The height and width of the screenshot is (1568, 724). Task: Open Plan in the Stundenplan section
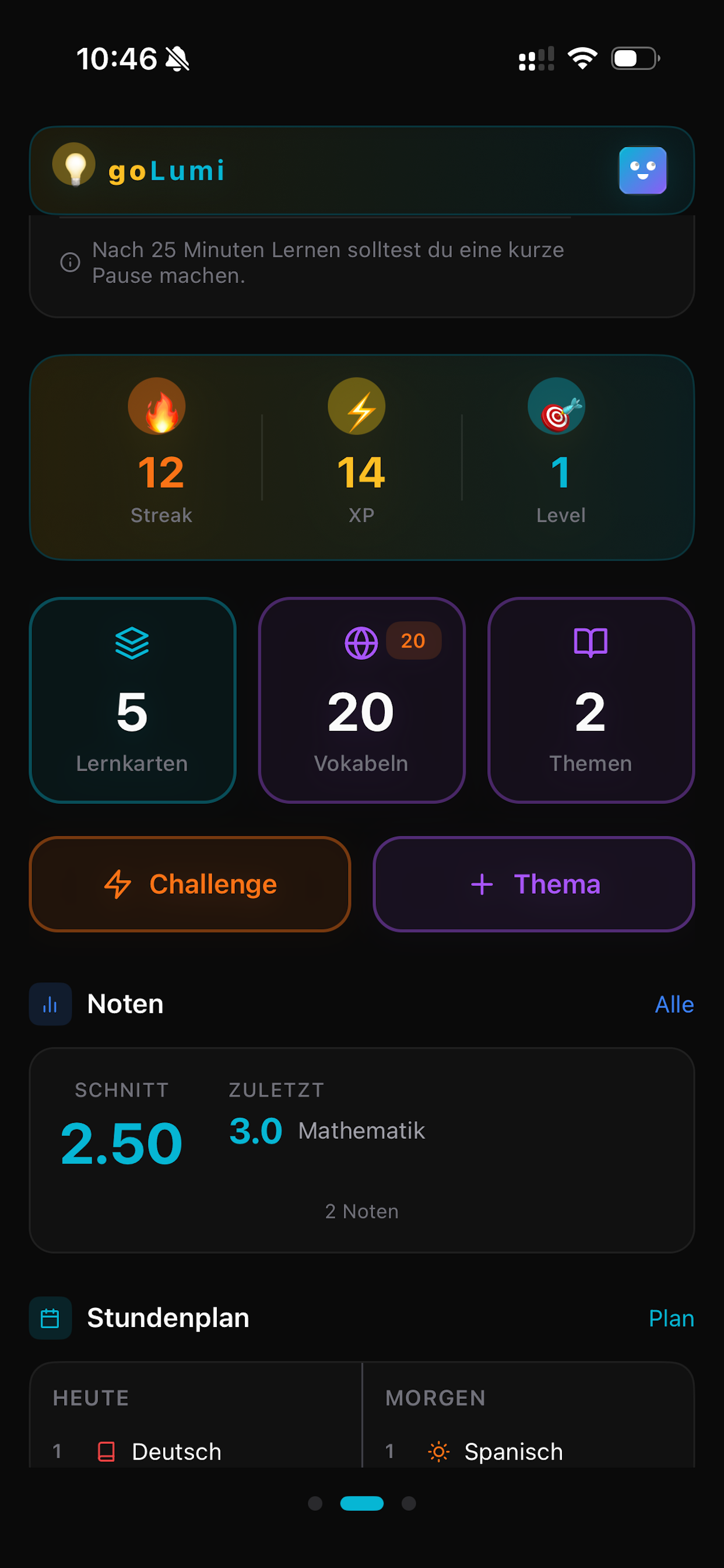click(x=670, y=1318)
